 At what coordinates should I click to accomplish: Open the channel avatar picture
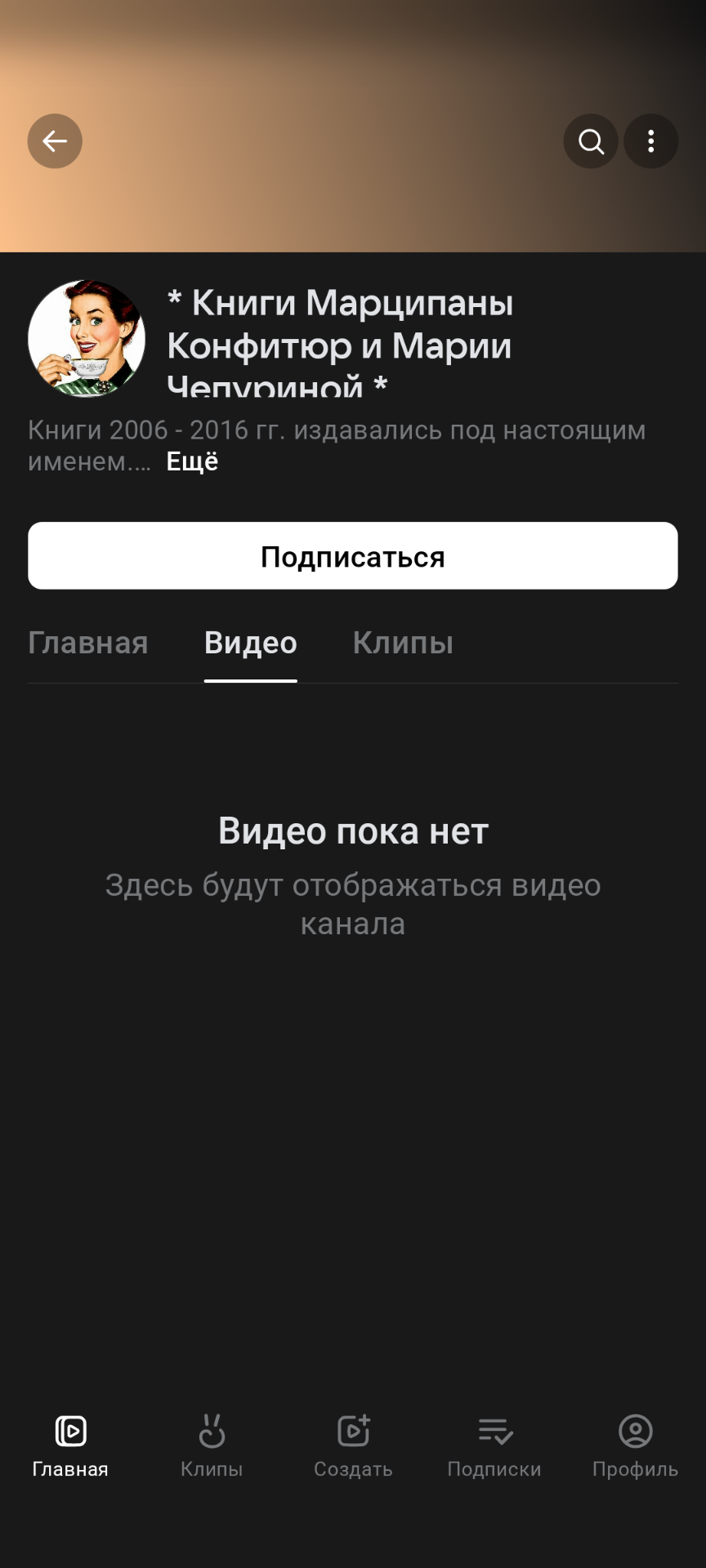pos(87,339)
